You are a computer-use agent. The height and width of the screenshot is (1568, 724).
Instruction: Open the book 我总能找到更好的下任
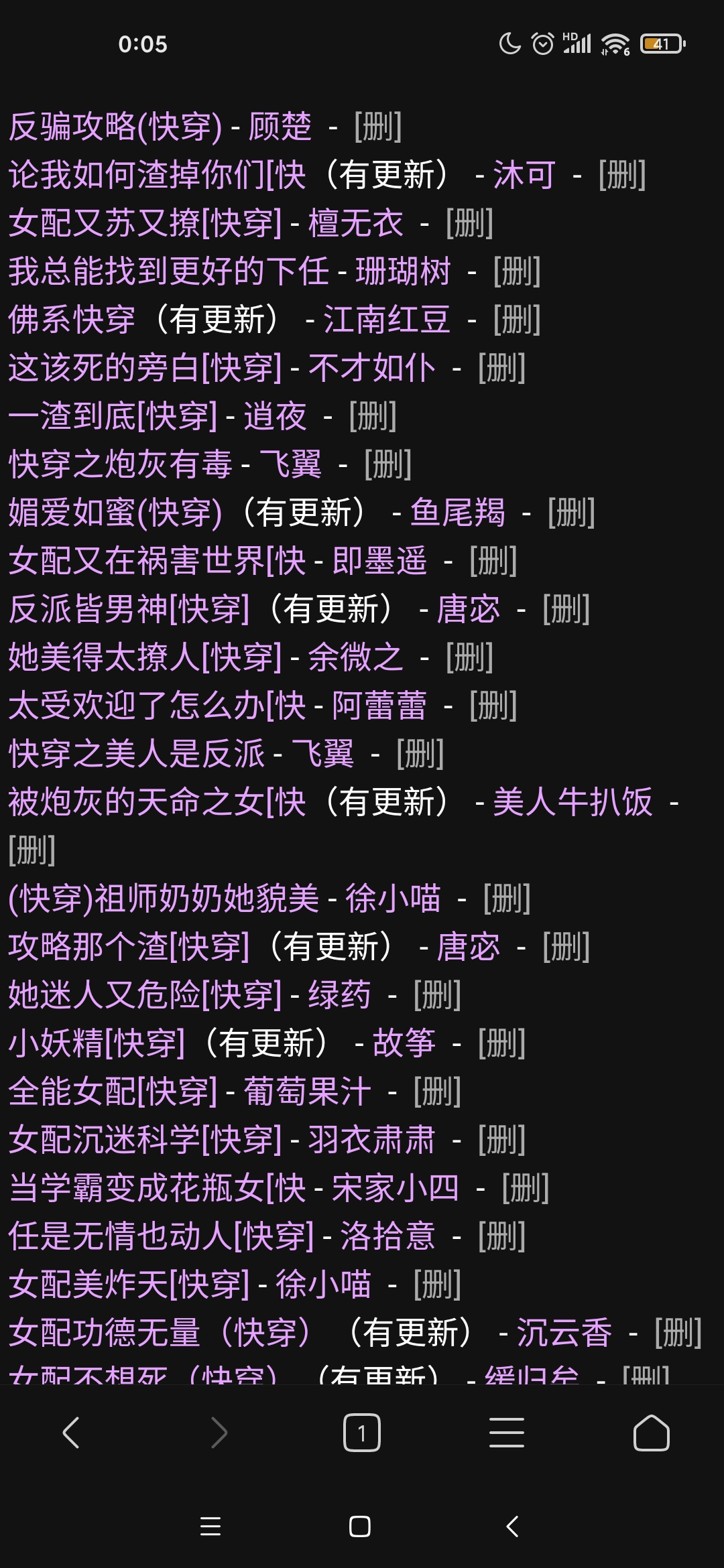point(168,271)
